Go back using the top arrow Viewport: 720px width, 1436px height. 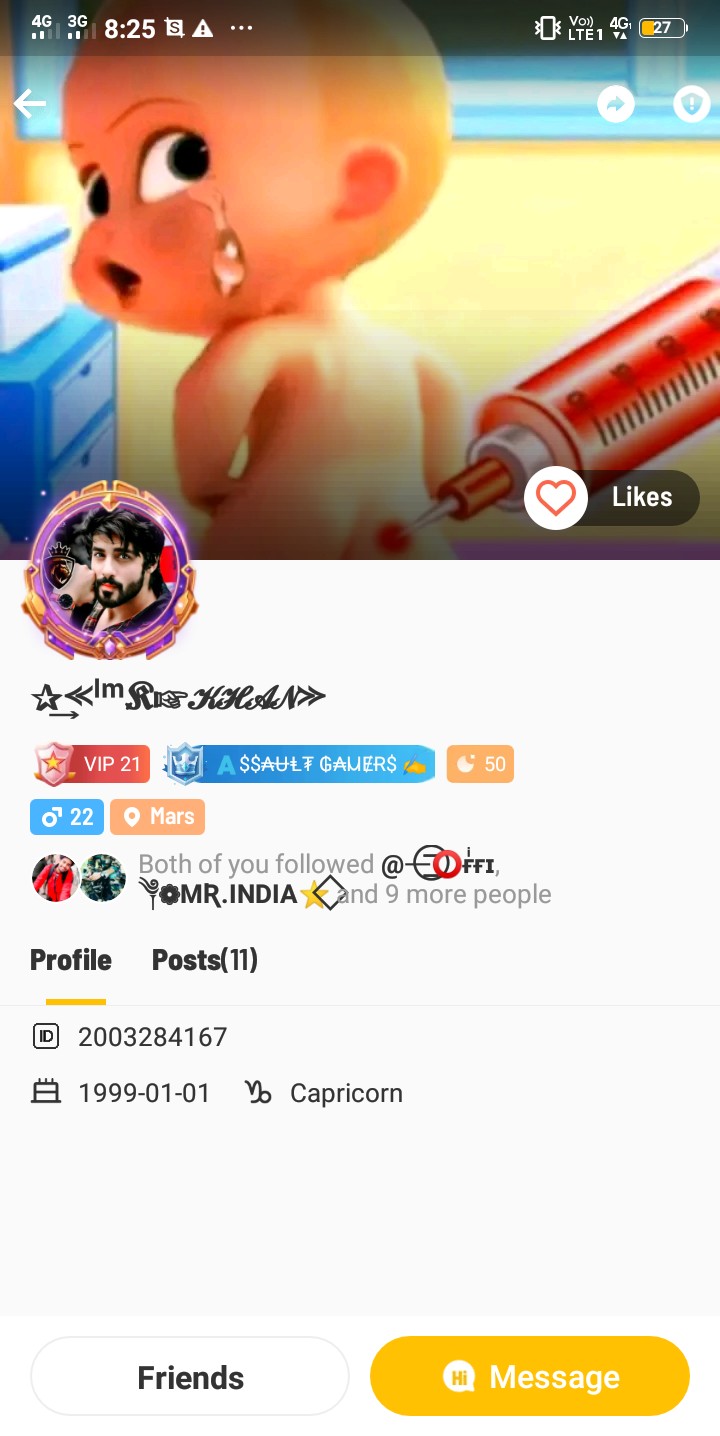point(30,103)
